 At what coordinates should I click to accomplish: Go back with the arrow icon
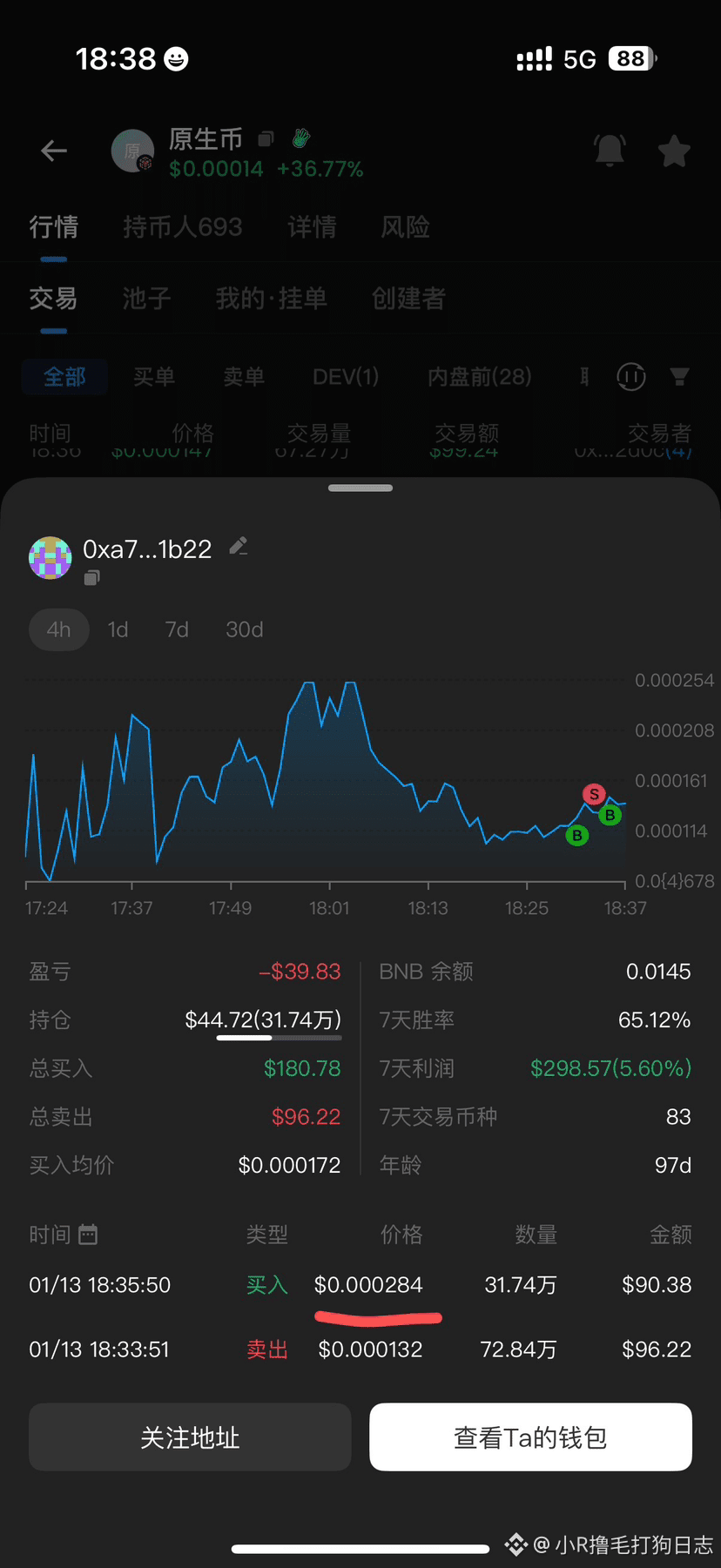(54, 151)
